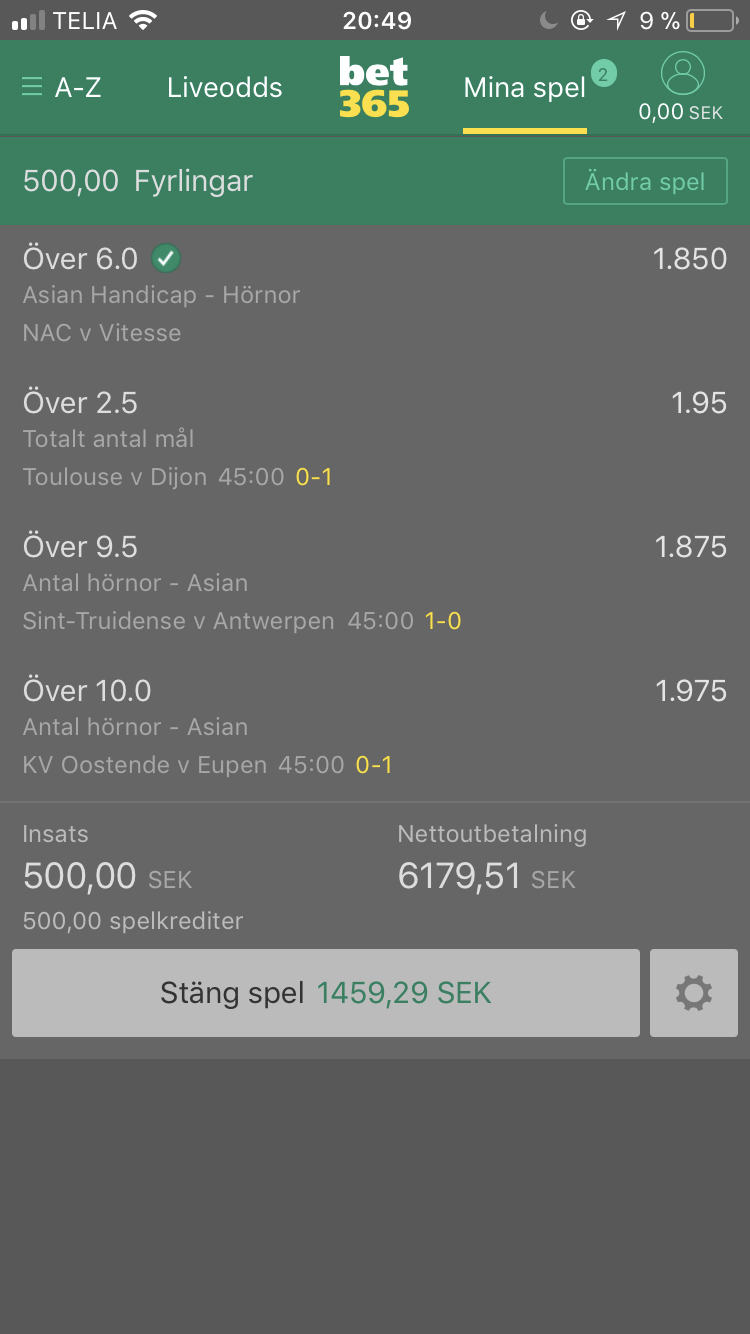The width and height of the screenshot is (750, 1334).
Task: Open the account profile icon
Action: tap(683, 74)
